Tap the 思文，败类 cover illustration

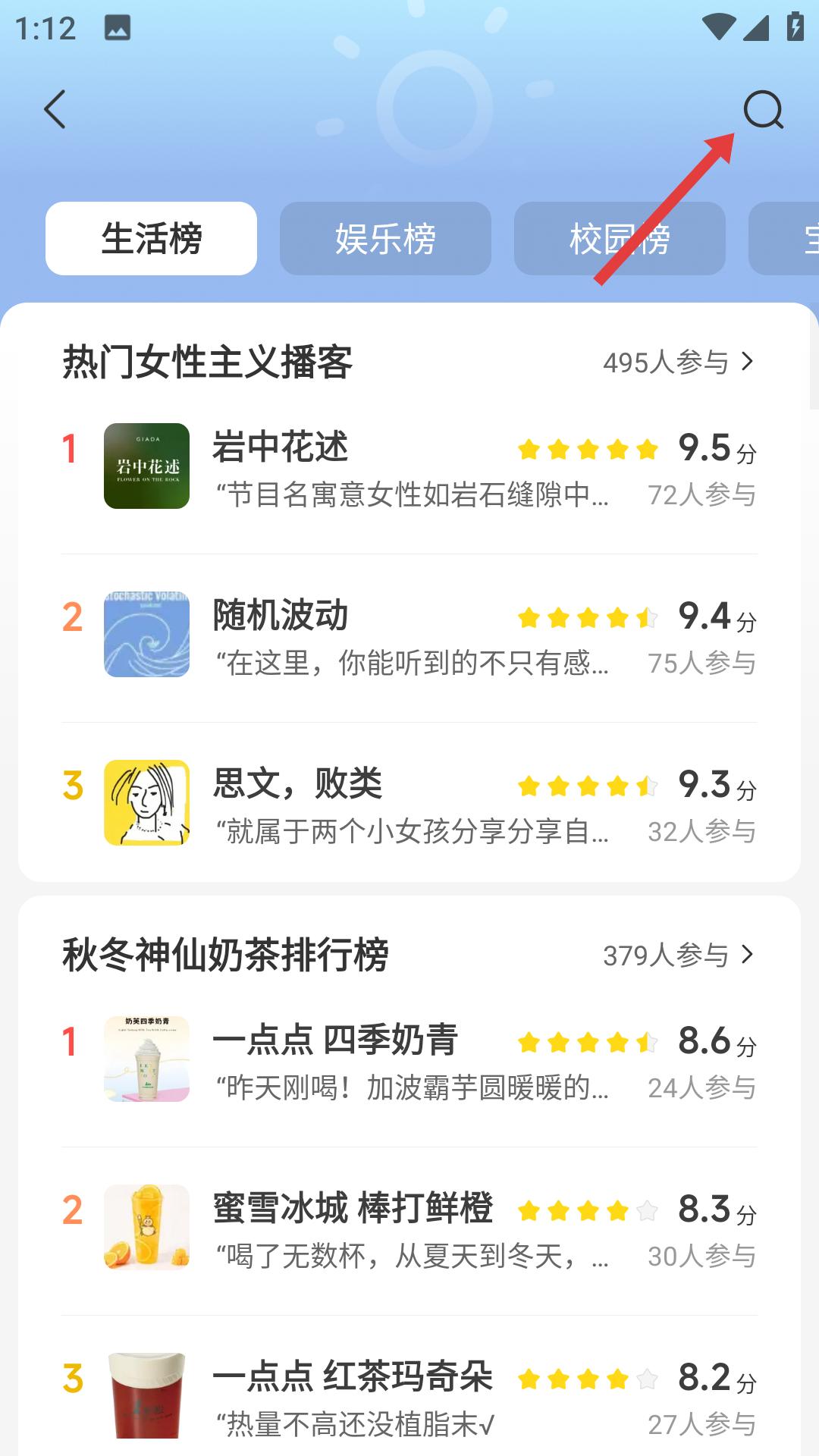[146, 802]
